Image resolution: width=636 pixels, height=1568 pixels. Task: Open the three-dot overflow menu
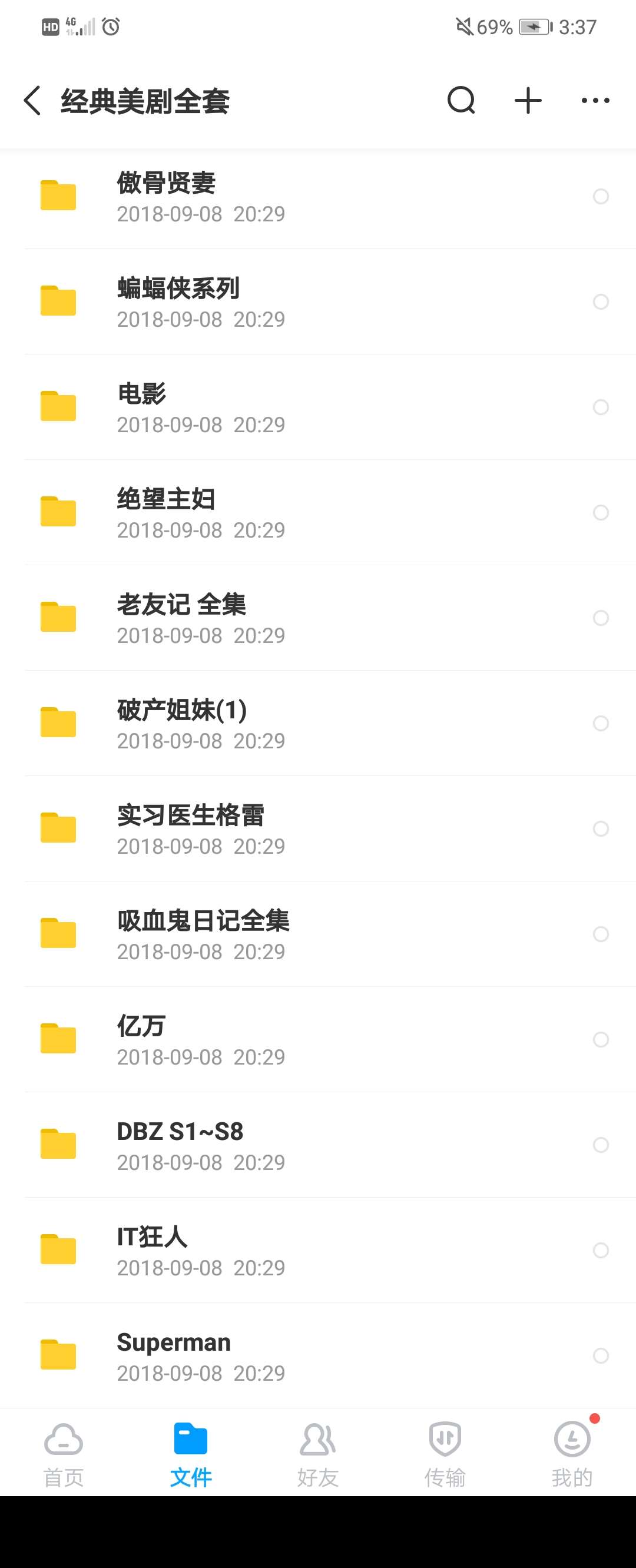pos(595,101)
